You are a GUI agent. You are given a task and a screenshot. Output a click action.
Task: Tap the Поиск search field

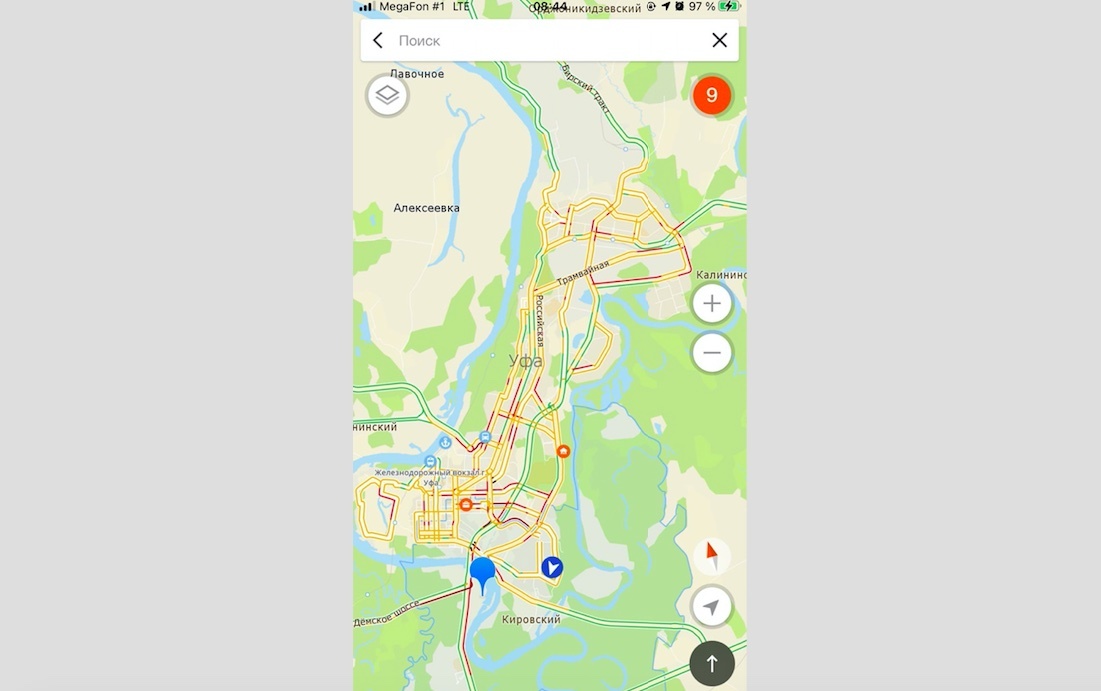(x=540, y=41)
